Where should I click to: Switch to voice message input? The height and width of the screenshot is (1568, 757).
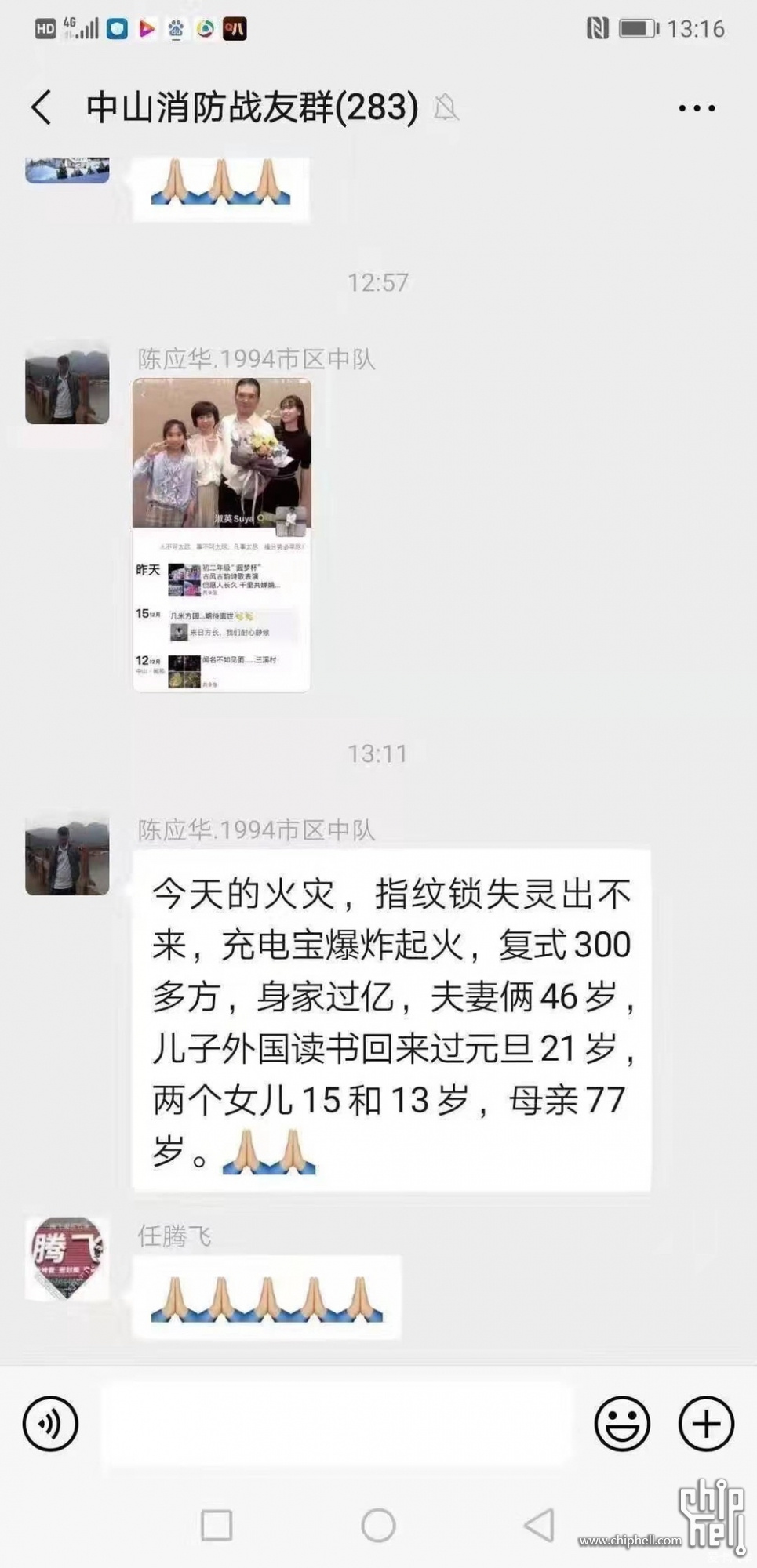(x=51, y=1423)
